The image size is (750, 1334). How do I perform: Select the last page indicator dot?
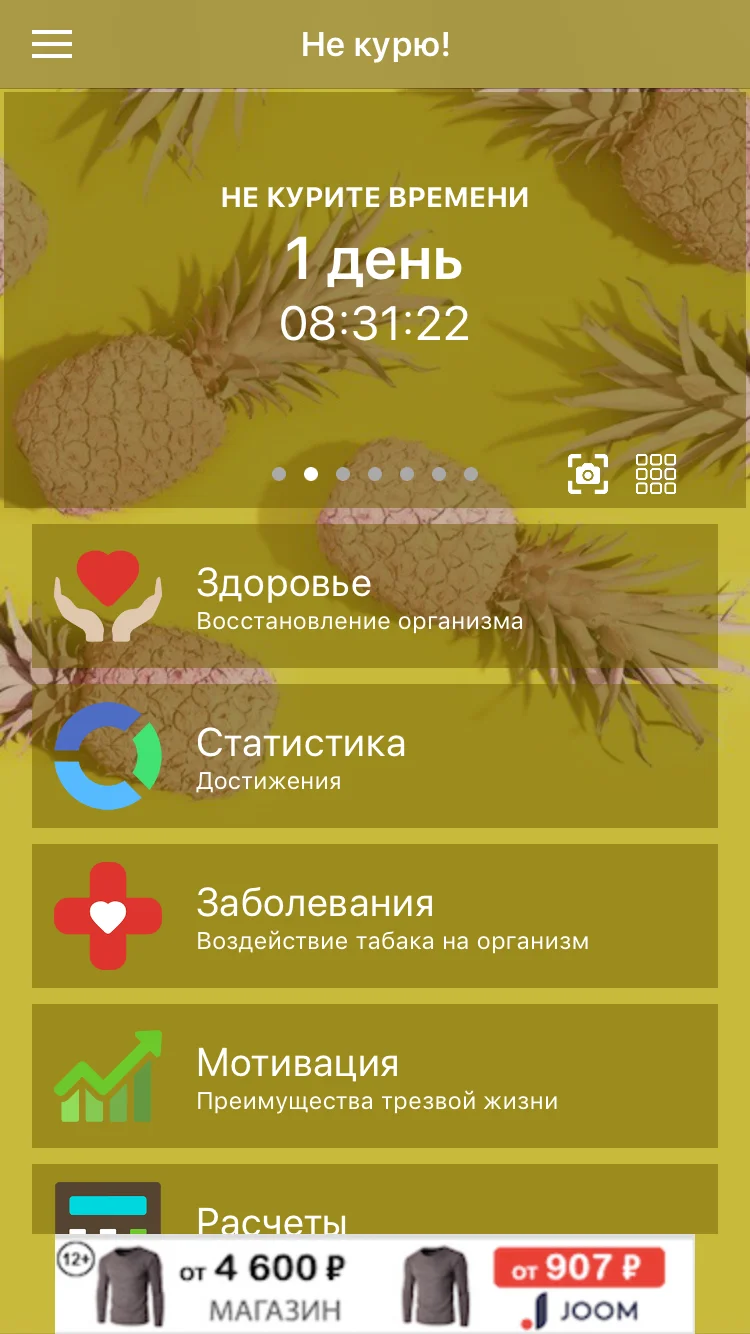470,474
